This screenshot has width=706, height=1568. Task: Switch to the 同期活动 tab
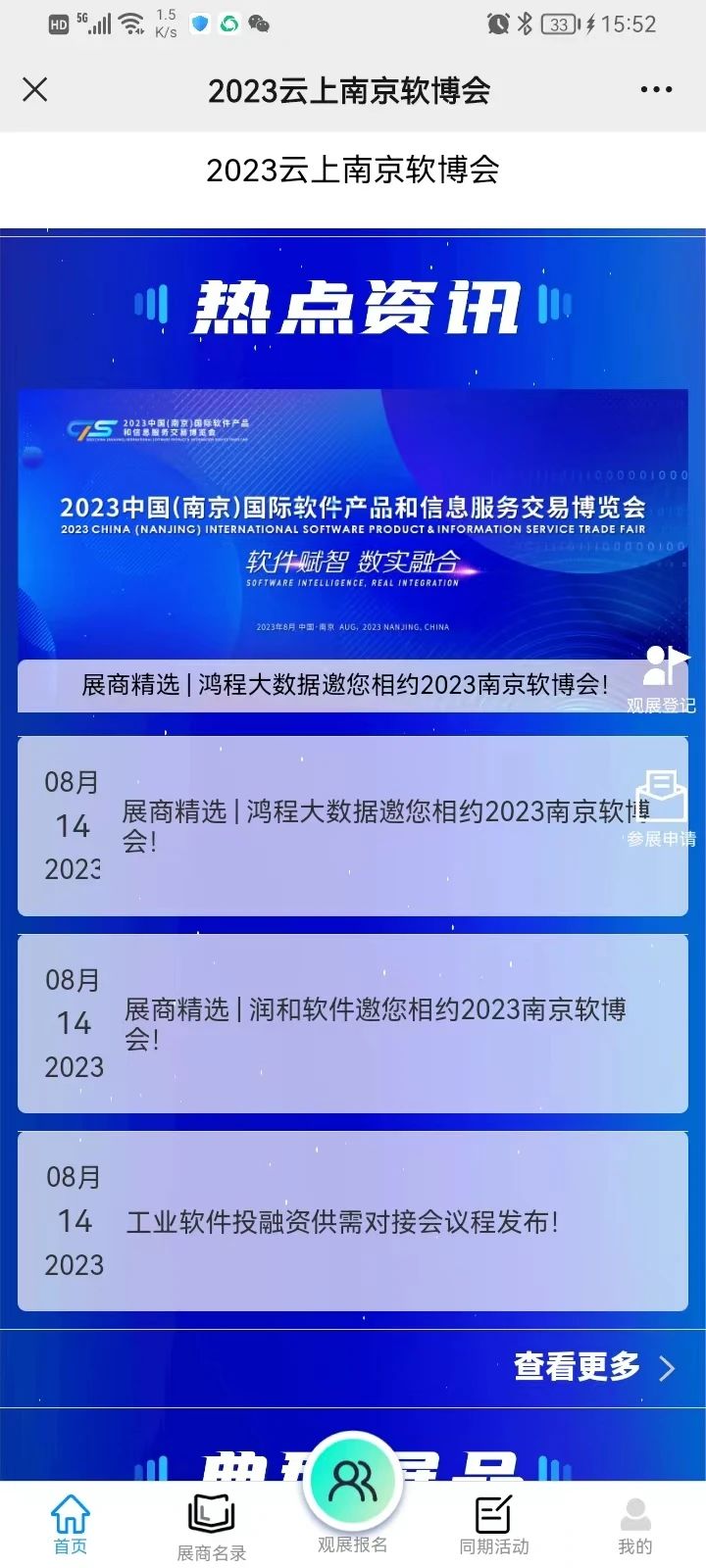(493, 1526)
